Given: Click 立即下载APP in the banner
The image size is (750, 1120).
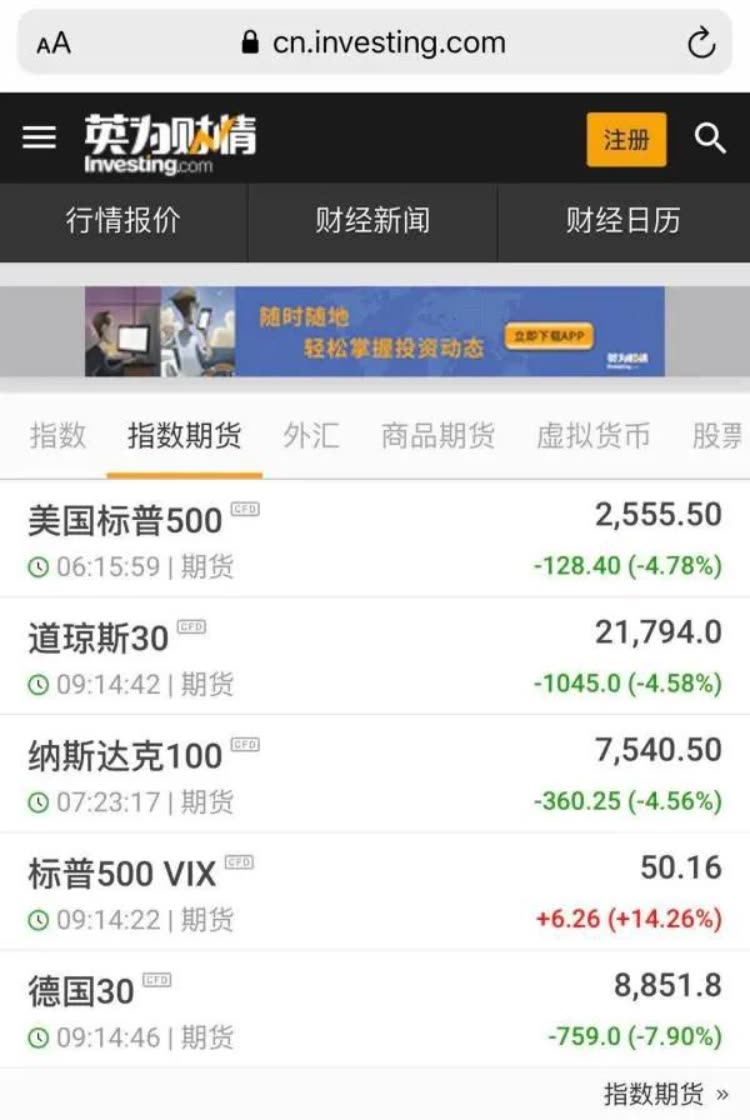Looking at the screenshot, I should pyautogui.click(x=551, y=334).
